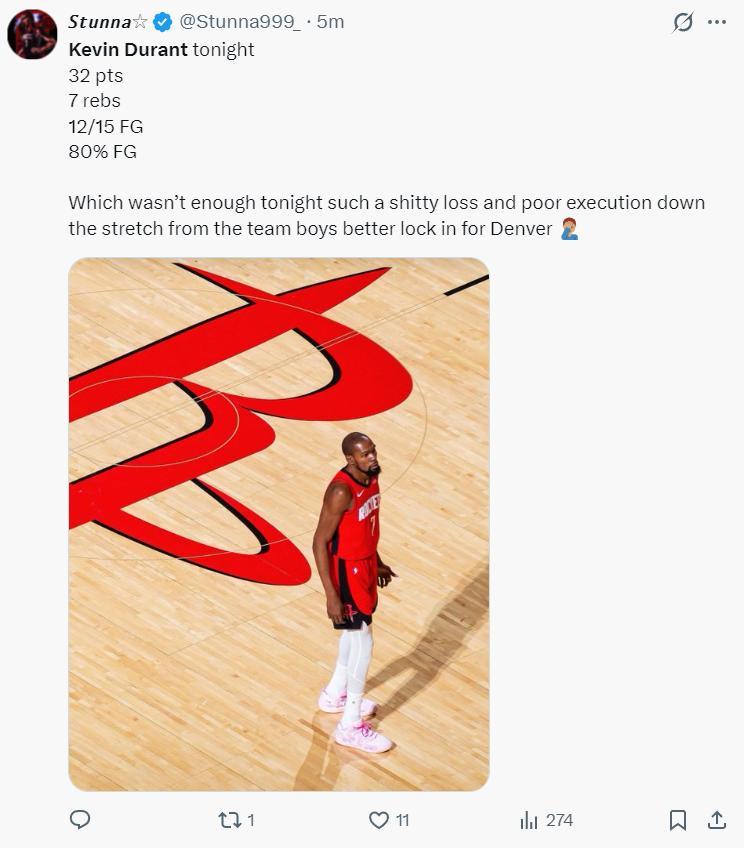This screenshot has height=848, width=744.
Task: Tap the Grok icon on the post
Action: pyautogui.click(x=683, y=22)
